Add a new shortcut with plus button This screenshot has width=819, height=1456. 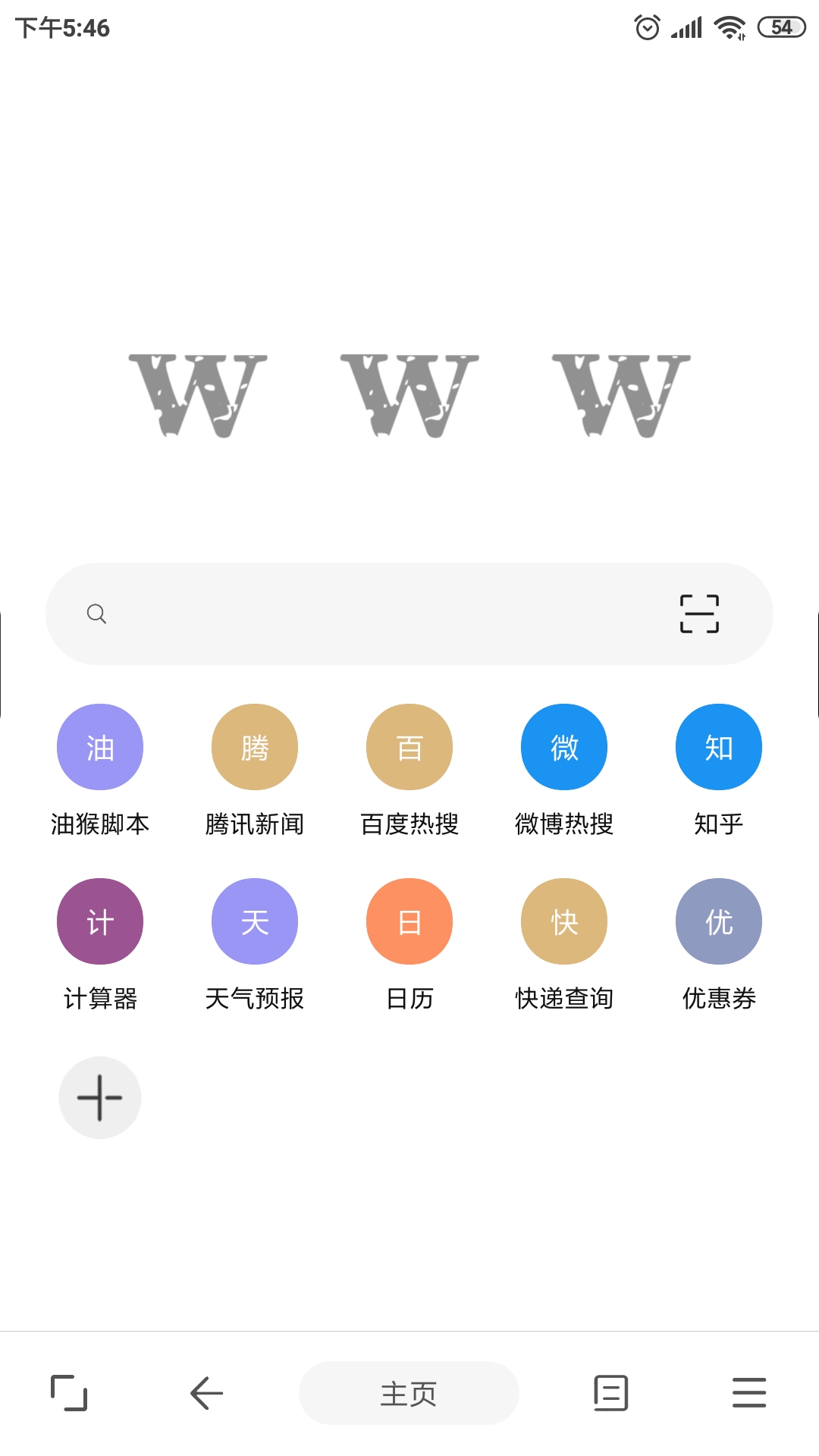coord(100,1097)
